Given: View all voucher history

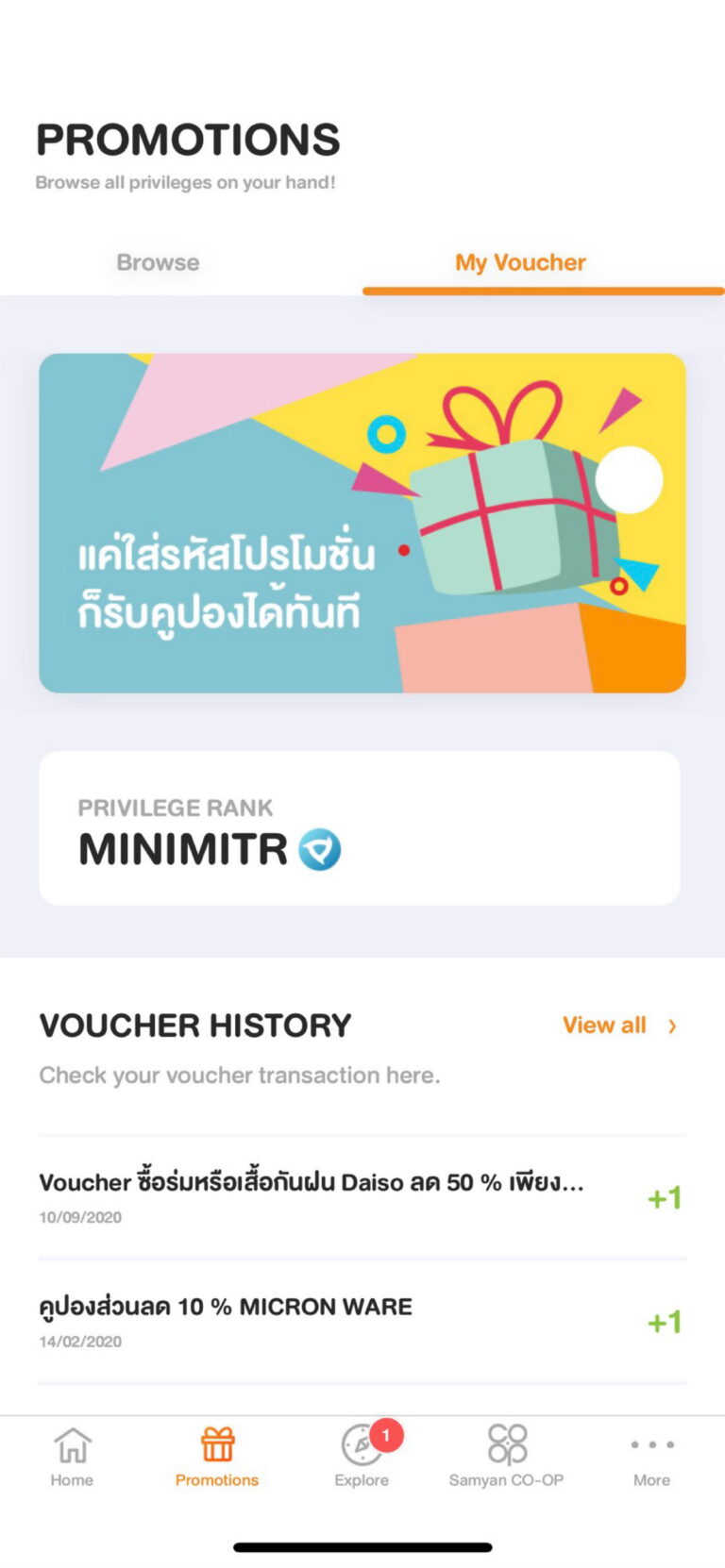Looking at the screenshot, I should pyautogui.click(x=618, y=1026).
